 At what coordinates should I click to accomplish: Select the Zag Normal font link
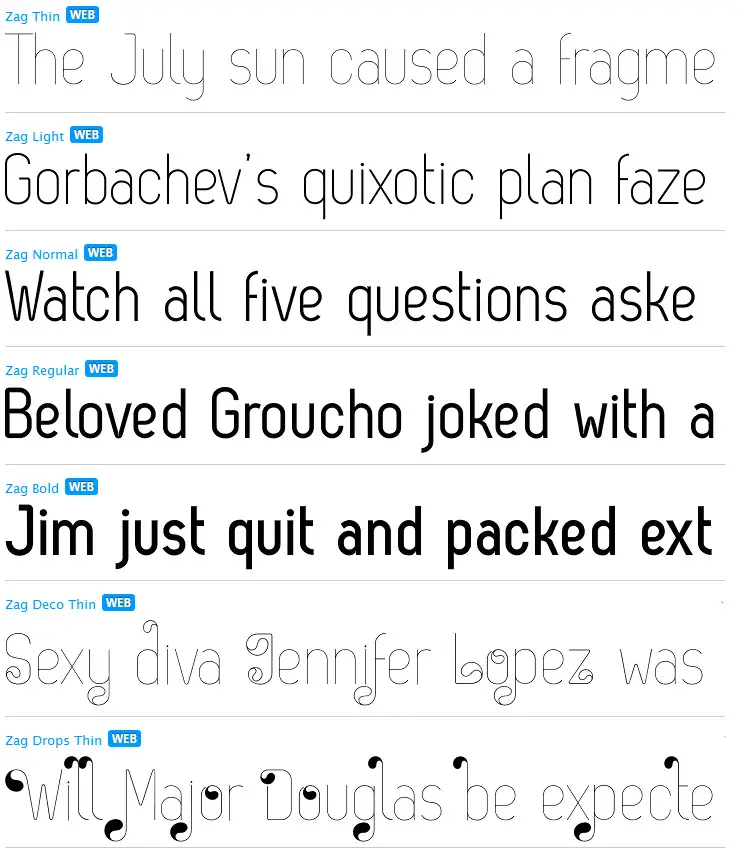(41, 254)
